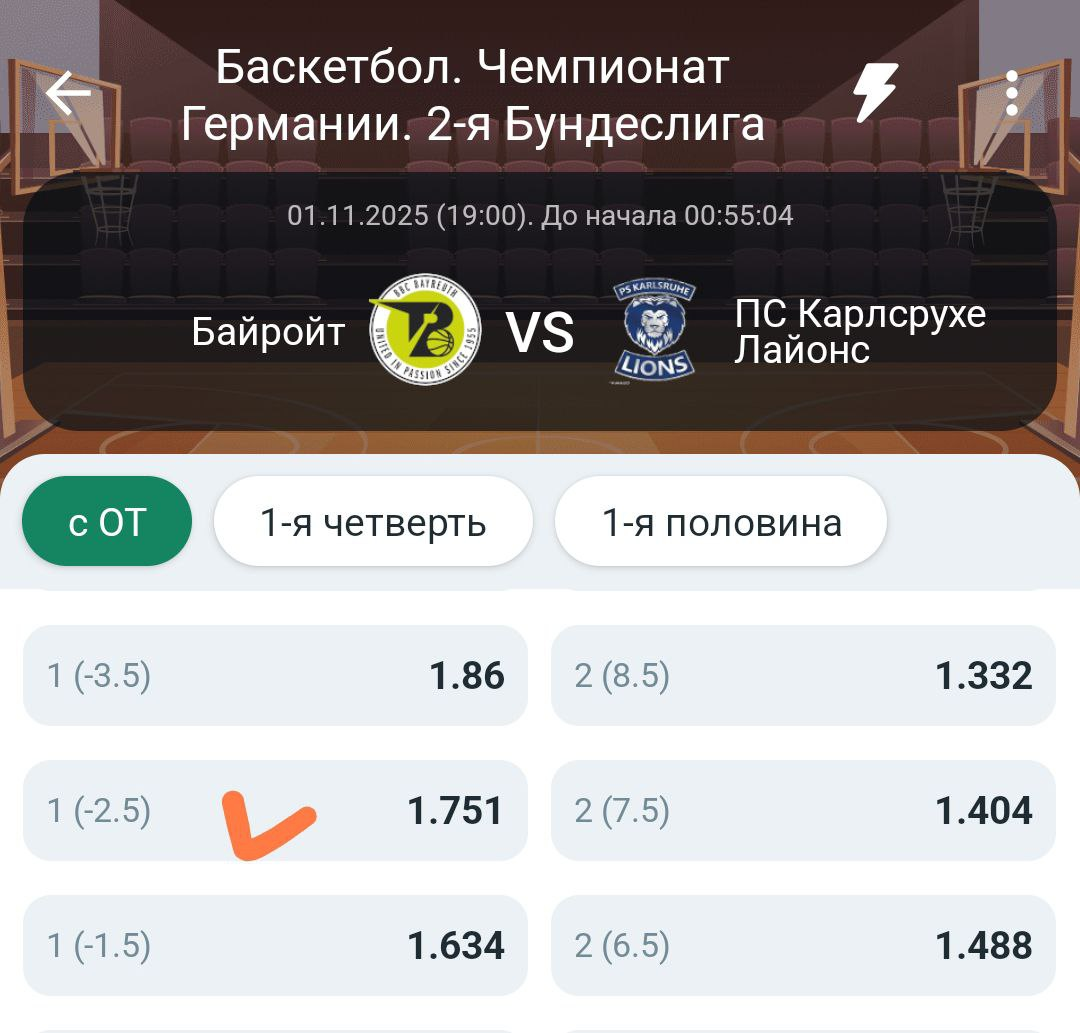Switch to the "1-я четверть" tab

coord(373,521)
